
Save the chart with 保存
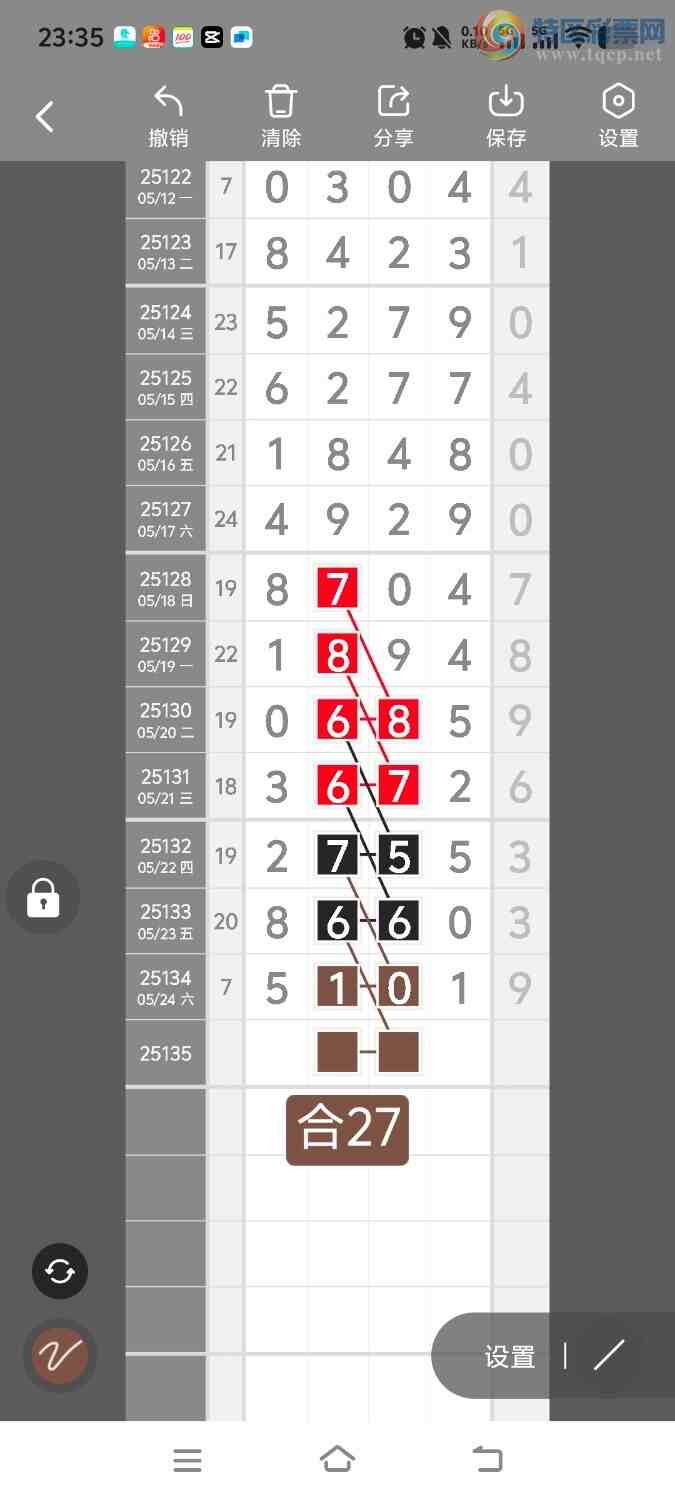506,117
